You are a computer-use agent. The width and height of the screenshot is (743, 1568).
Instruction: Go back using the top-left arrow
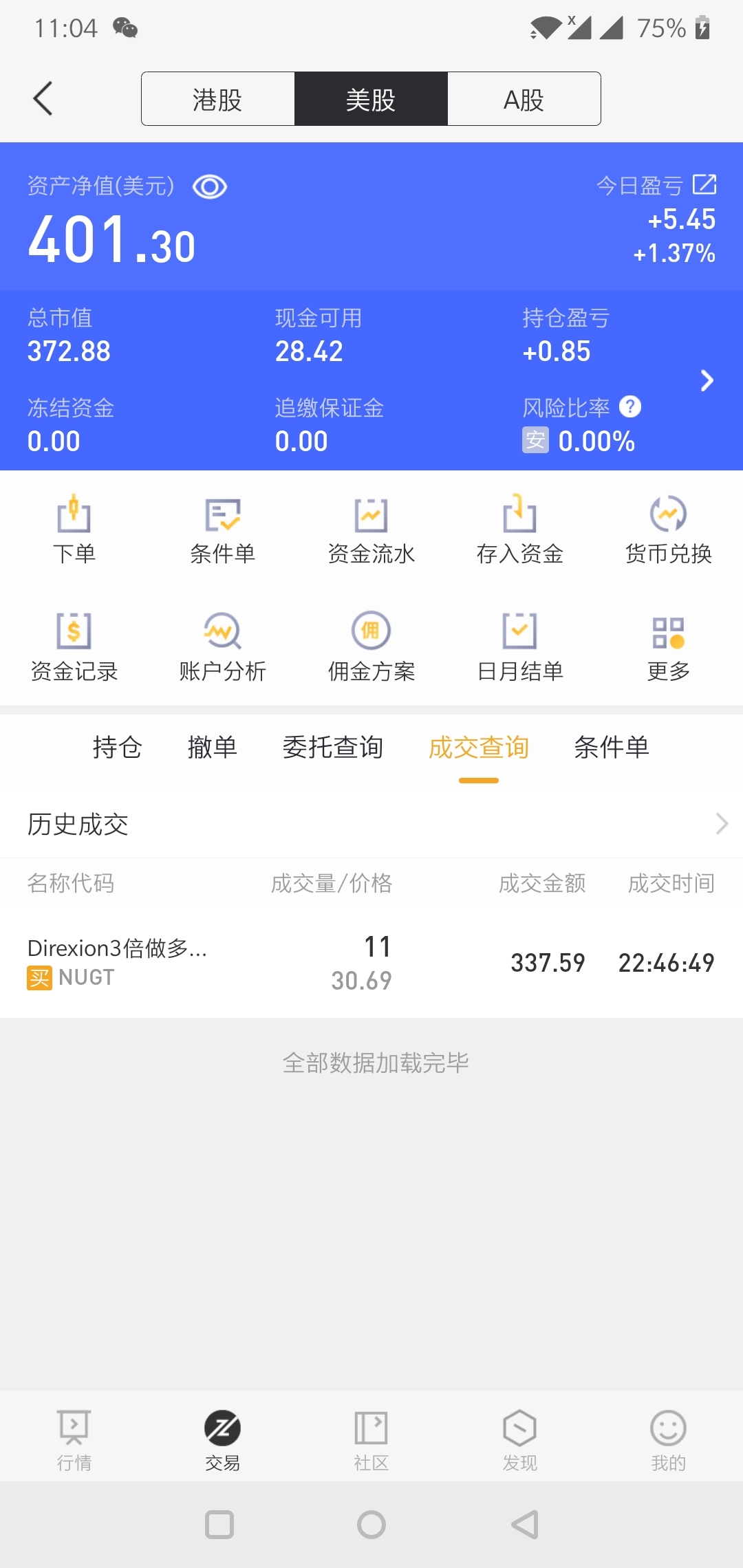(x=43, y=98)
